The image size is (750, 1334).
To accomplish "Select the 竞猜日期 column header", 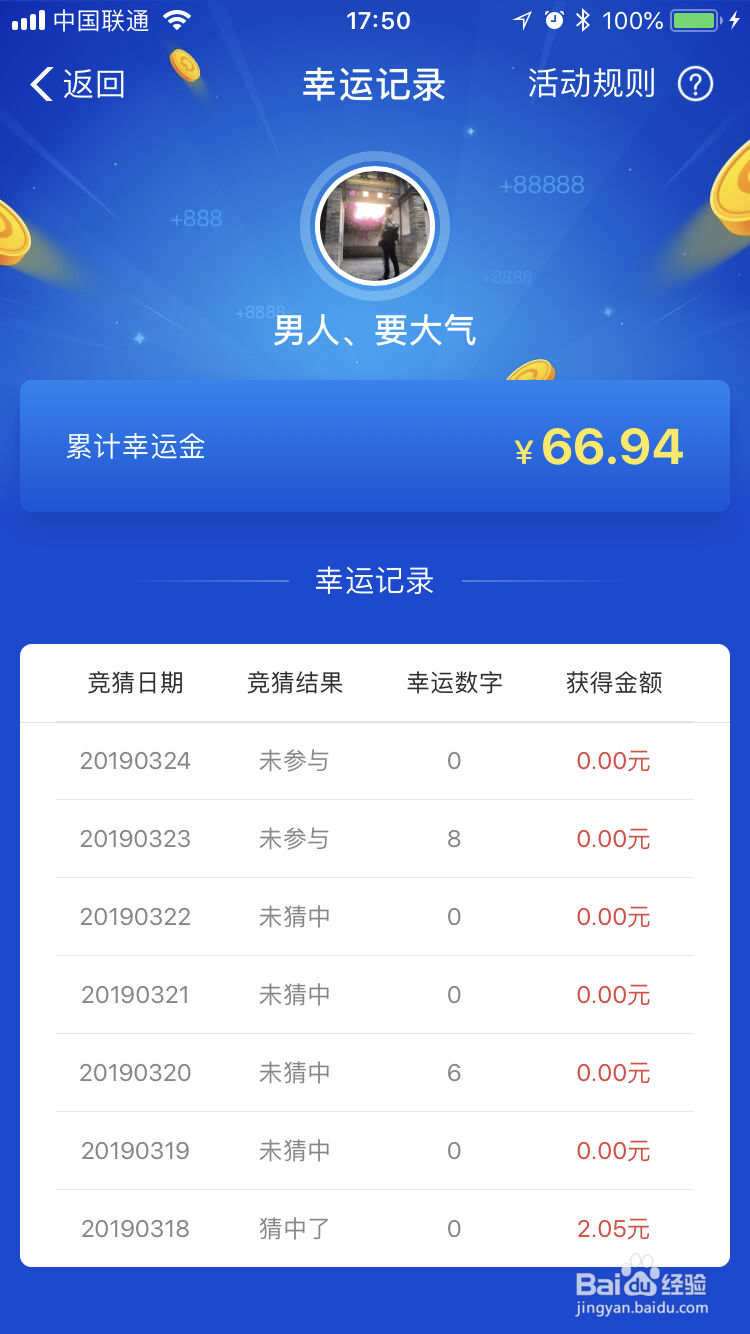I will 136,683.
